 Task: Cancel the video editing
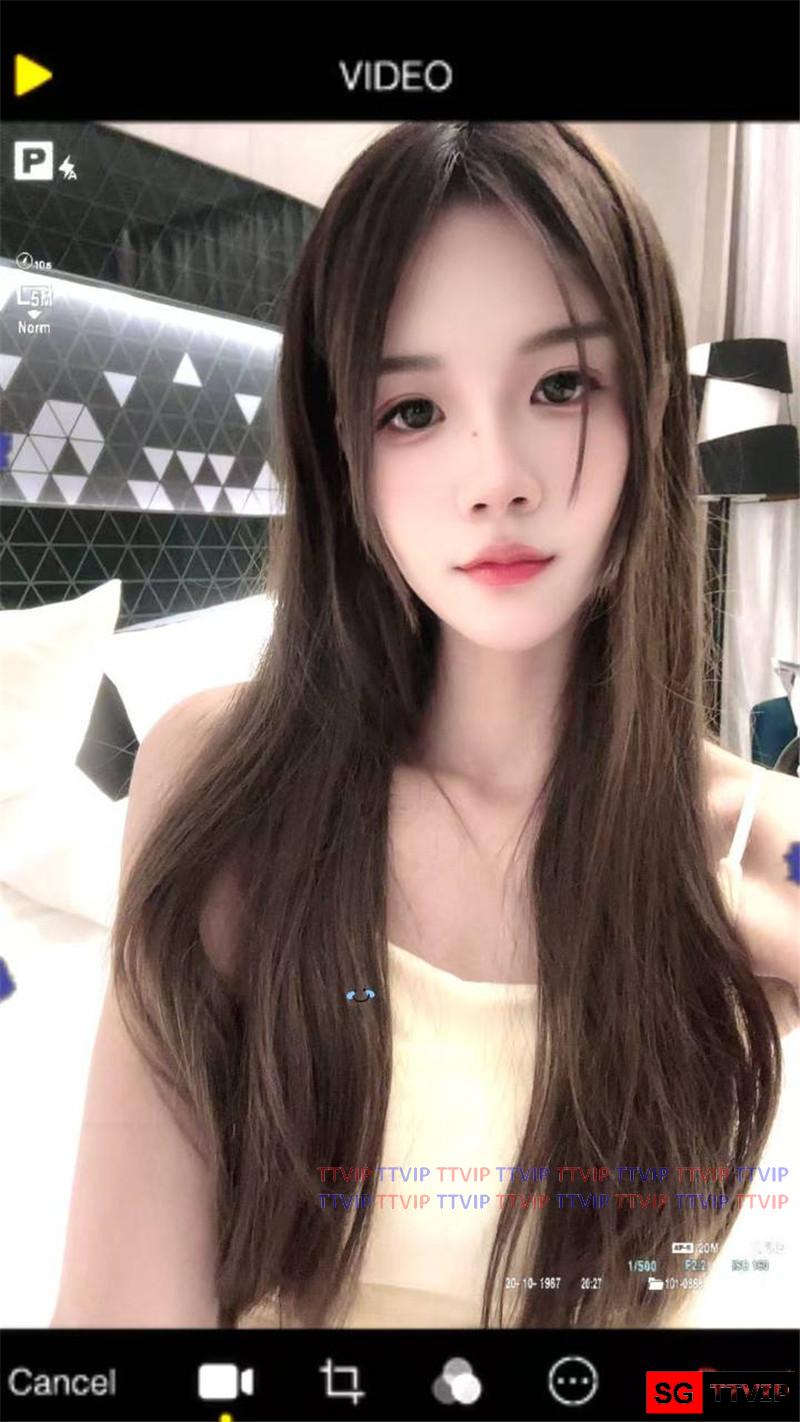point(62,1382)
